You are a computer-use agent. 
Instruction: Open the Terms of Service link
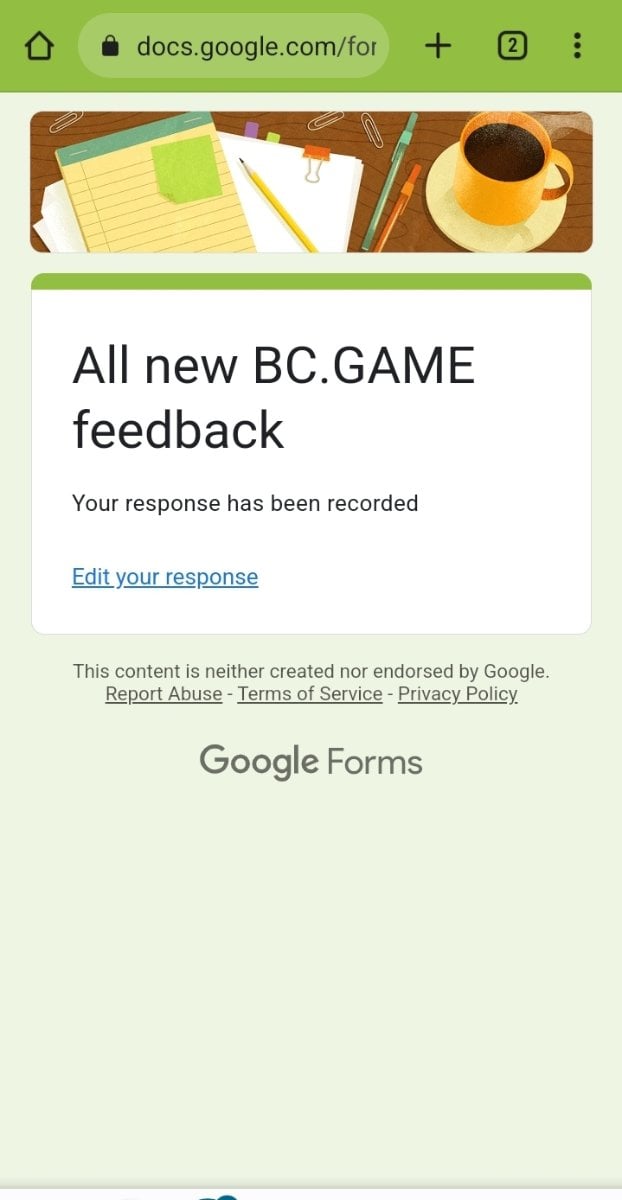310,694
